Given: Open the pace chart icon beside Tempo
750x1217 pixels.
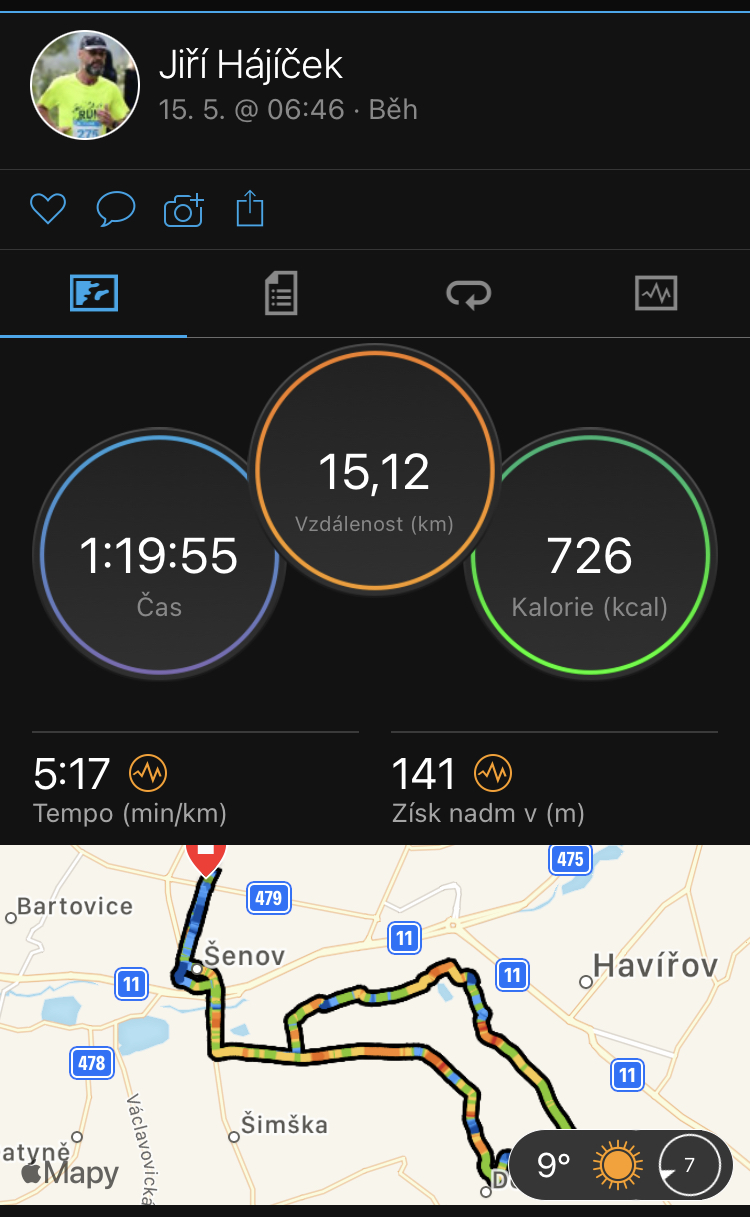Looking at the screenshot, I should coord(149,772).
